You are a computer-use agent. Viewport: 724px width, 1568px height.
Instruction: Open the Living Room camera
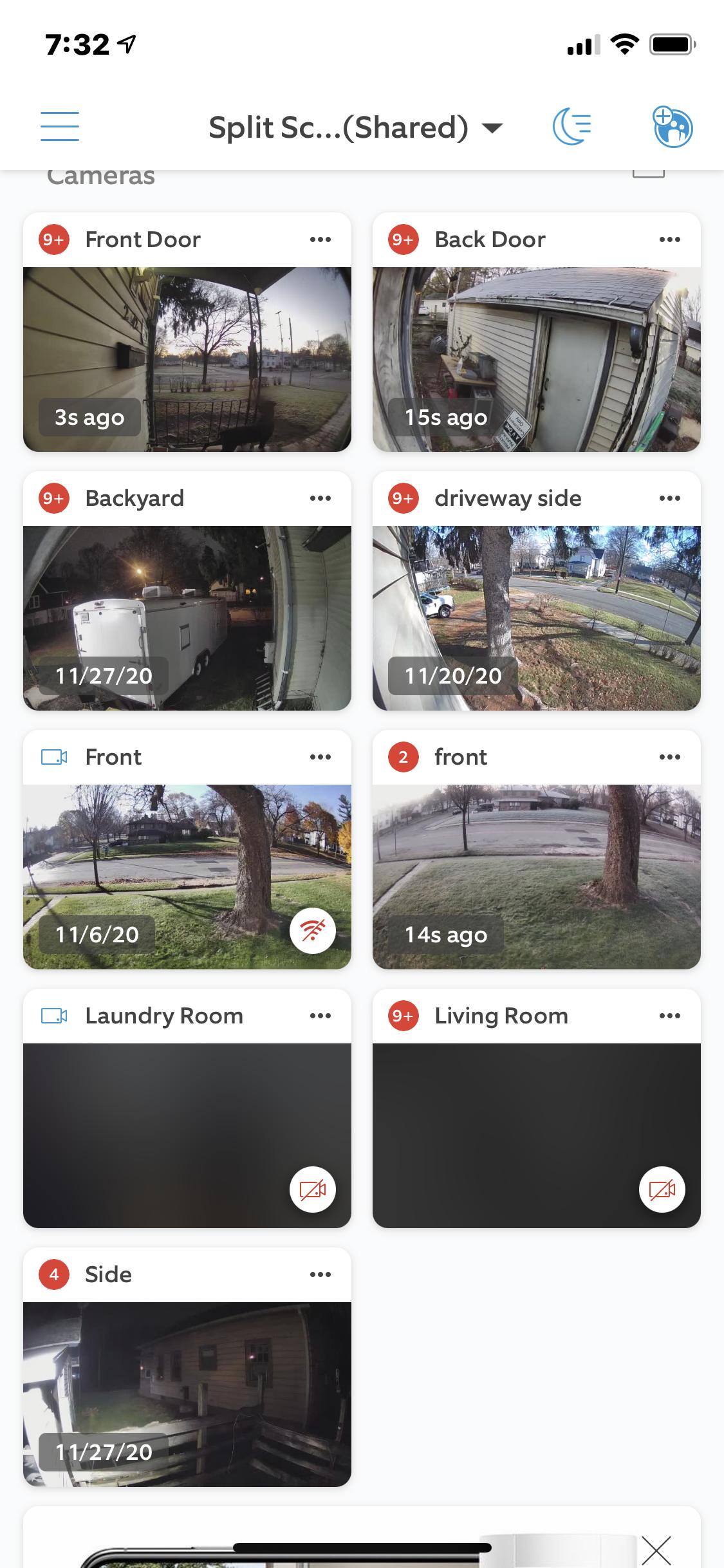coord(536,1135)
